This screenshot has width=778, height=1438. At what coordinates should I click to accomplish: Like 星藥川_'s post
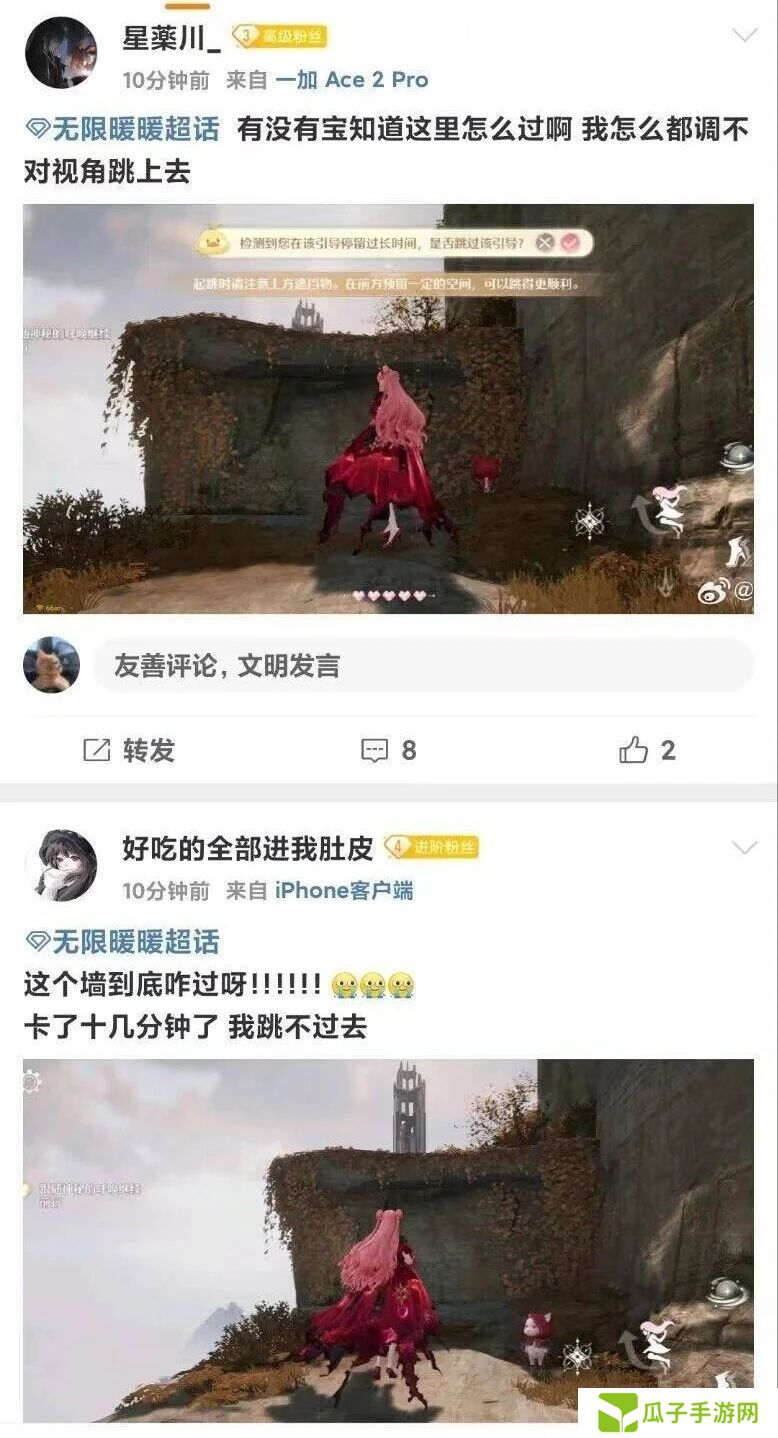pyautogui.click(x=647, y=750)
